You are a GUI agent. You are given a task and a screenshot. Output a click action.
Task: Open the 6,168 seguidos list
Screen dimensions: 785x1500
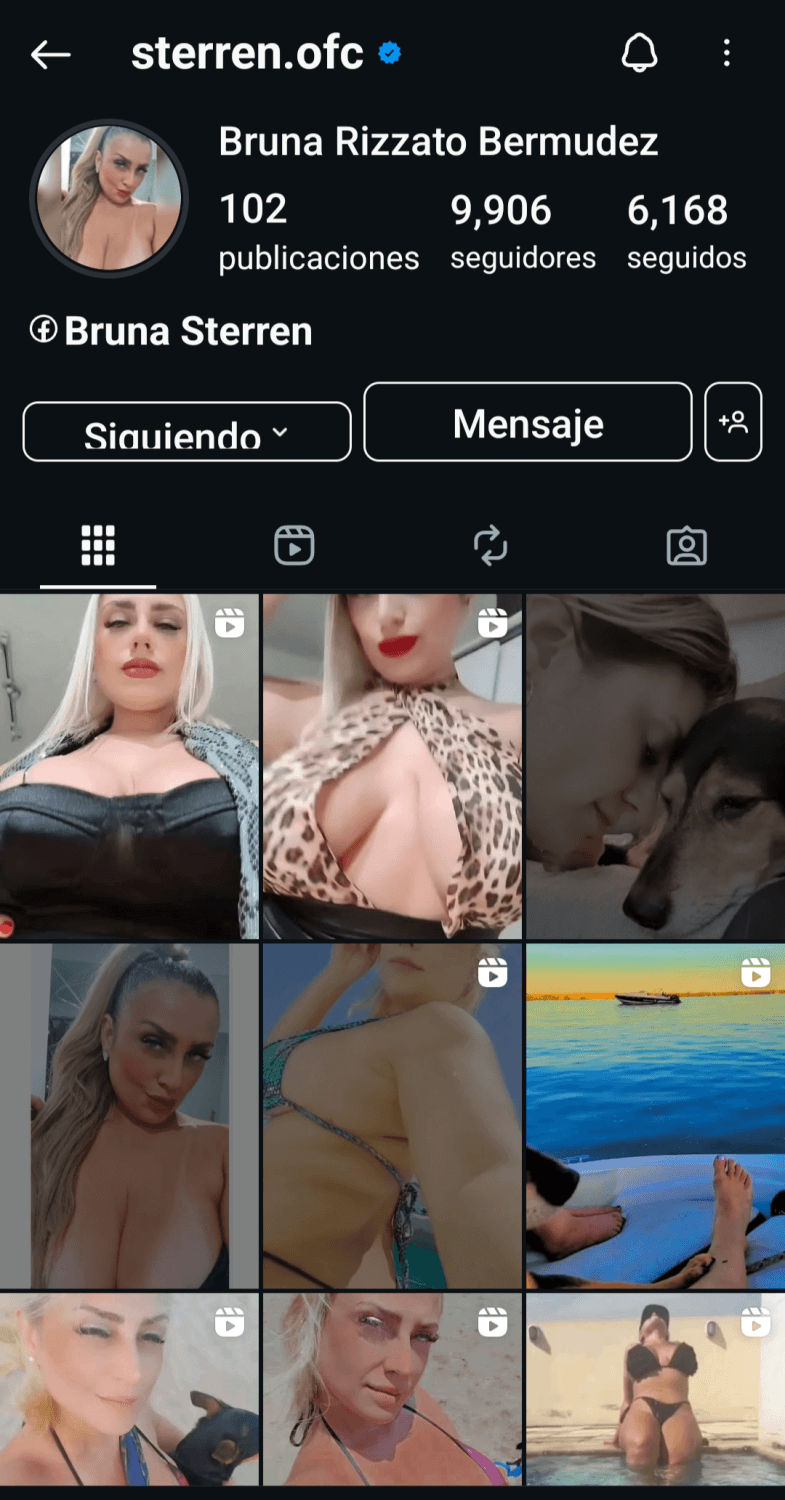[686, 231]
